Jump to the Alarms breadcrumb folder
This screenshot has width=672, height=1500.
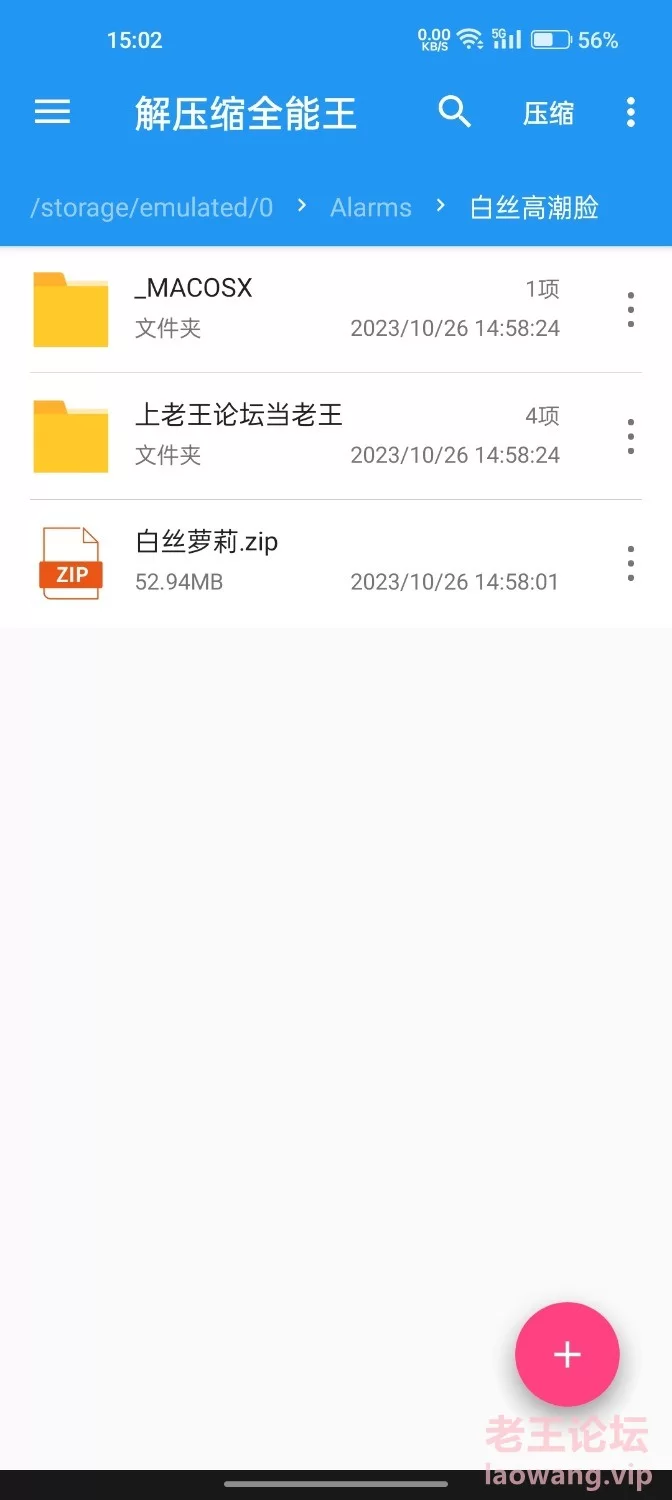click(x=371, y=208)
